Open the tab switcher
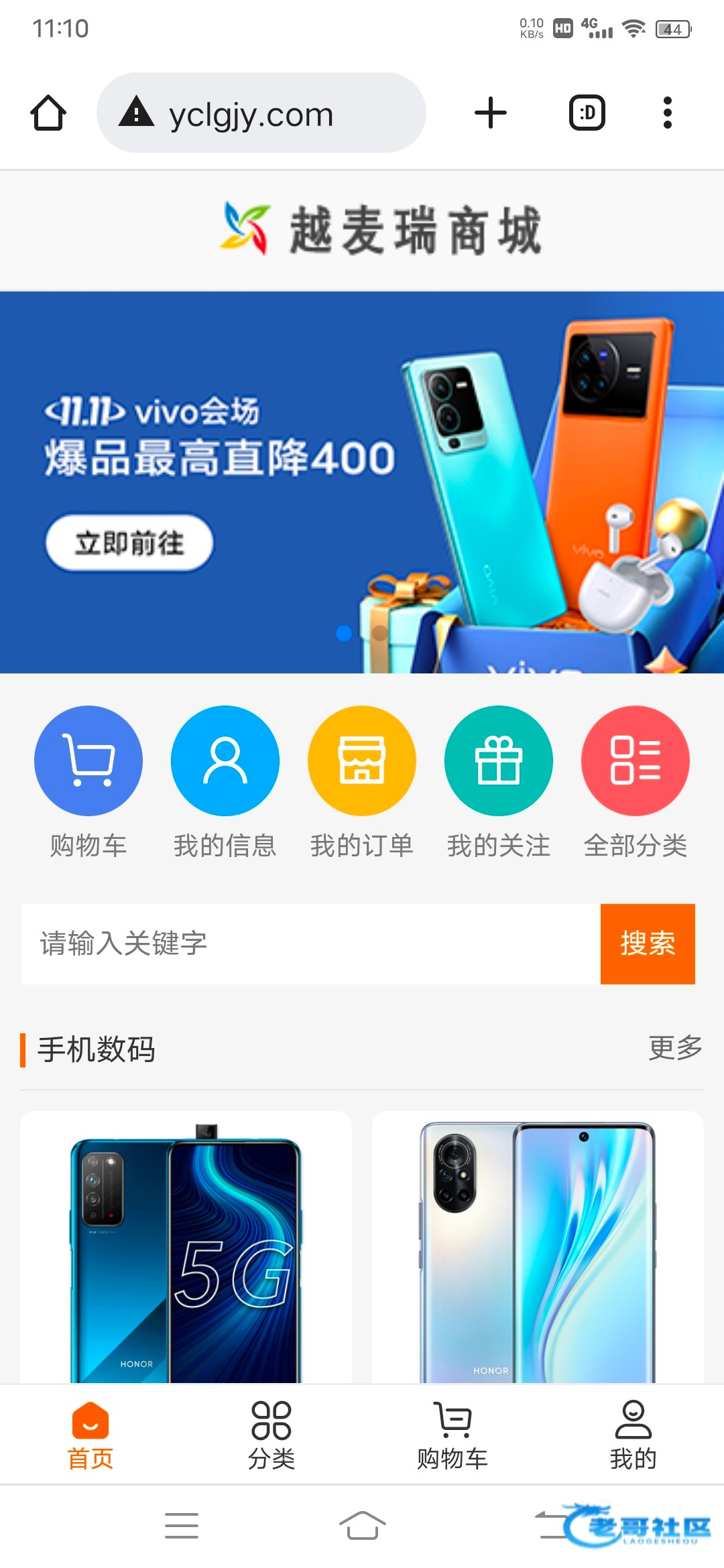 pos(587,113)
